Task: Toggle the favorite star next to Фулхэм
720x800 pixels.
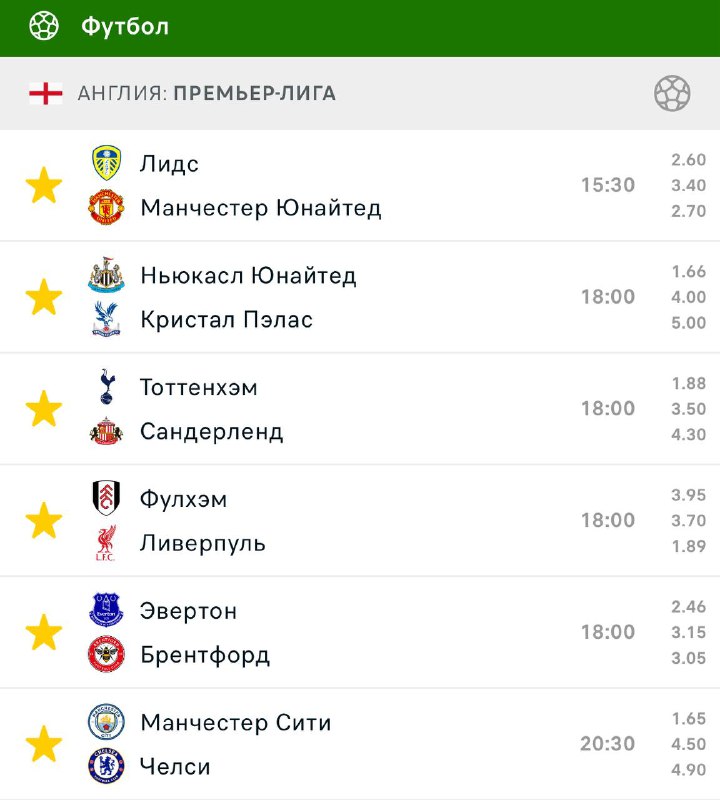Action: point(44,521)
